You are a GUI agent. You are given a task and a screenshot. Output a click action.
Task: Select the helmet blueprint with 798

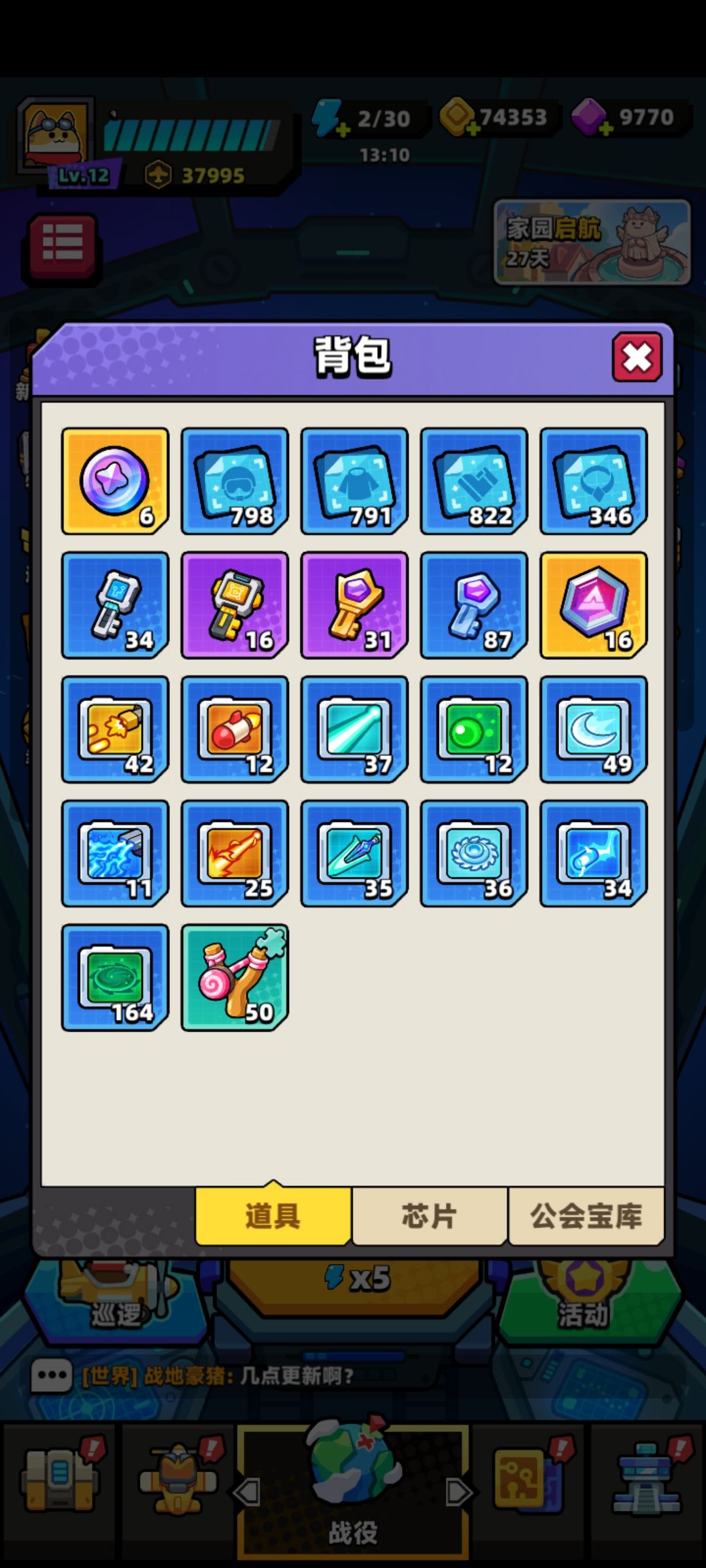point(235,482)
